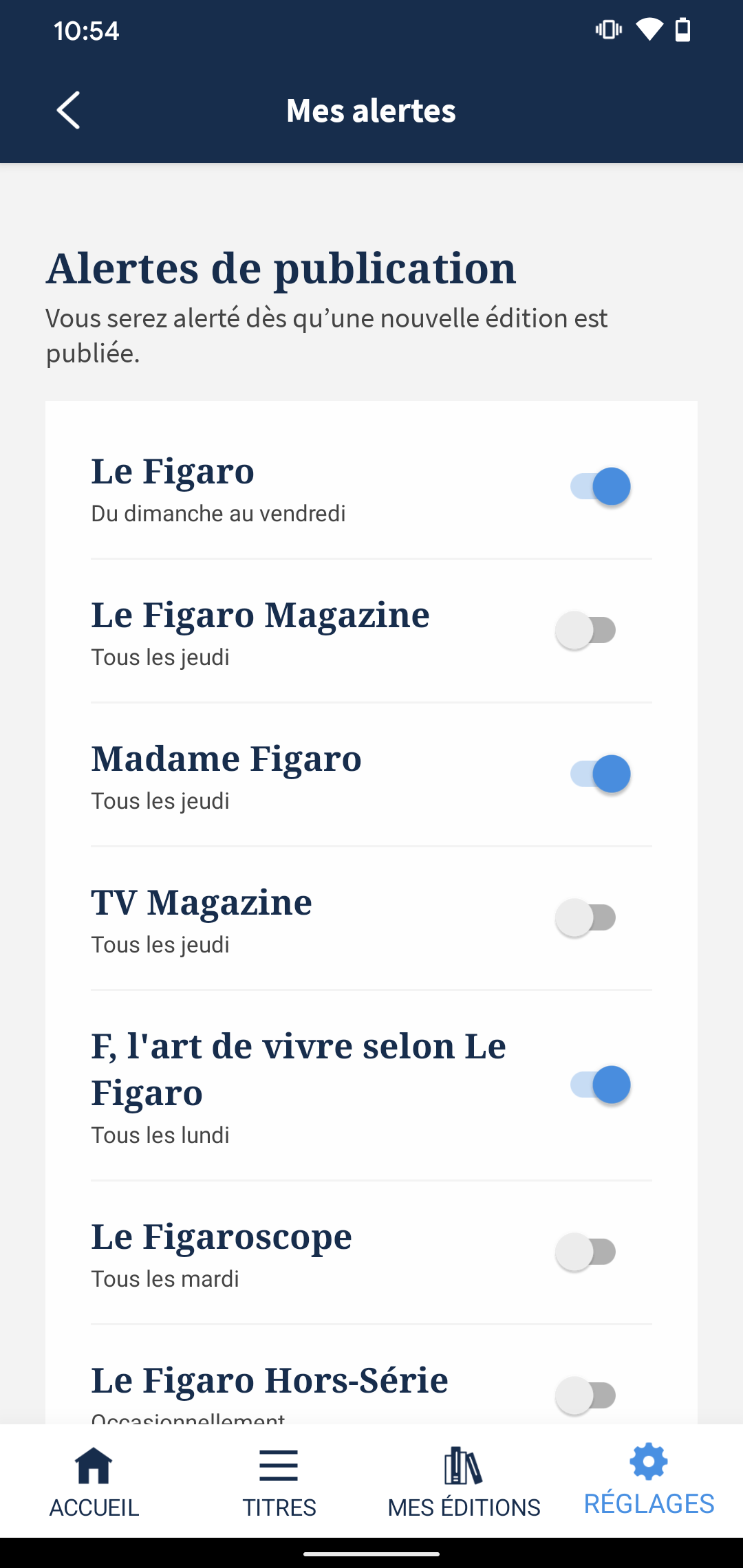This screenshot has height=1568, width=743.
Task: Check the Wi-Fi status icon
Action: [649, 30]
